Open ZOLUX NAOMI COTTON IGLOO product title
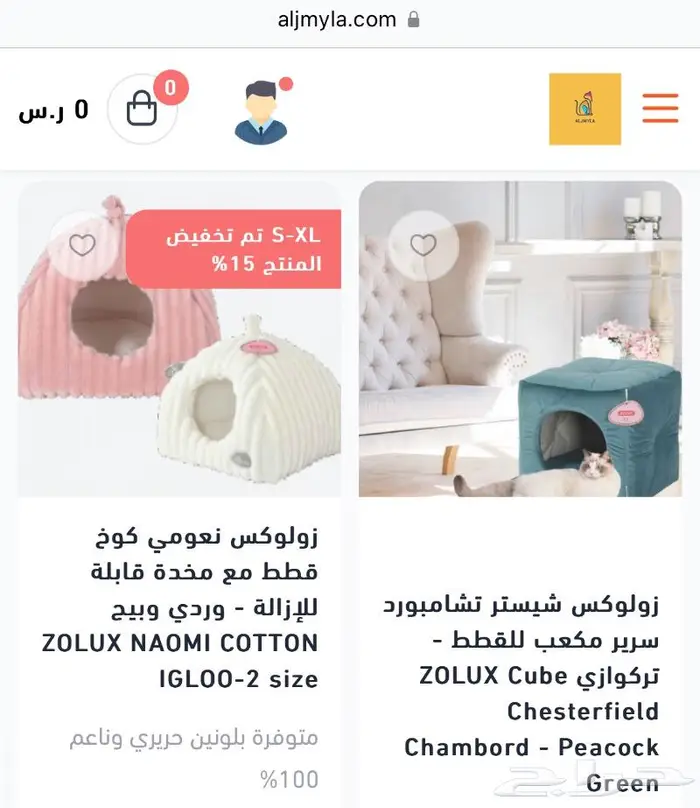Image resolution: width=700 pixels, height=808 pixels. pos(180,608)
